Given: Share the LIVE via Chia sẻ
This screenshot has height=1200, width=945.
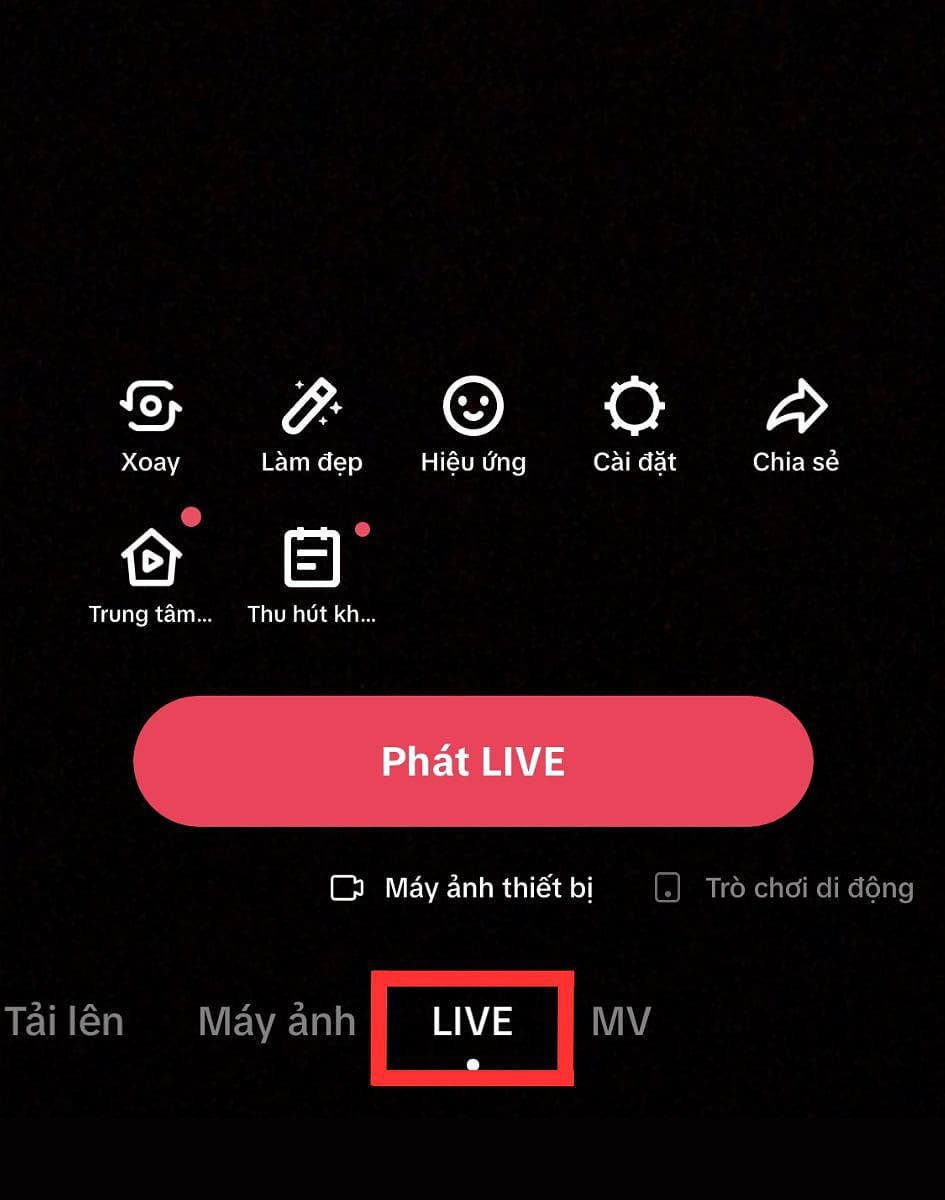Looking at the screenshot, I should click(795, 423).
